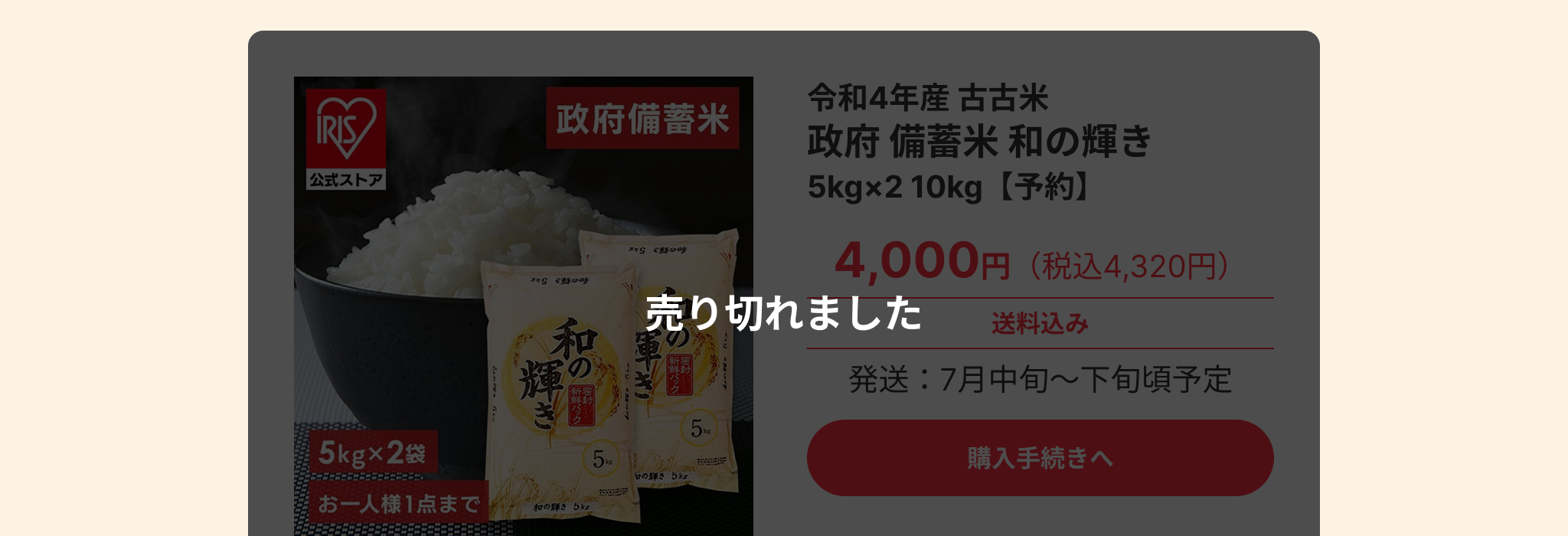This screenshot has height=536, width=1568.
Task: Tap the 購入手続きへ purchase button
Action: coord(1040,458)
